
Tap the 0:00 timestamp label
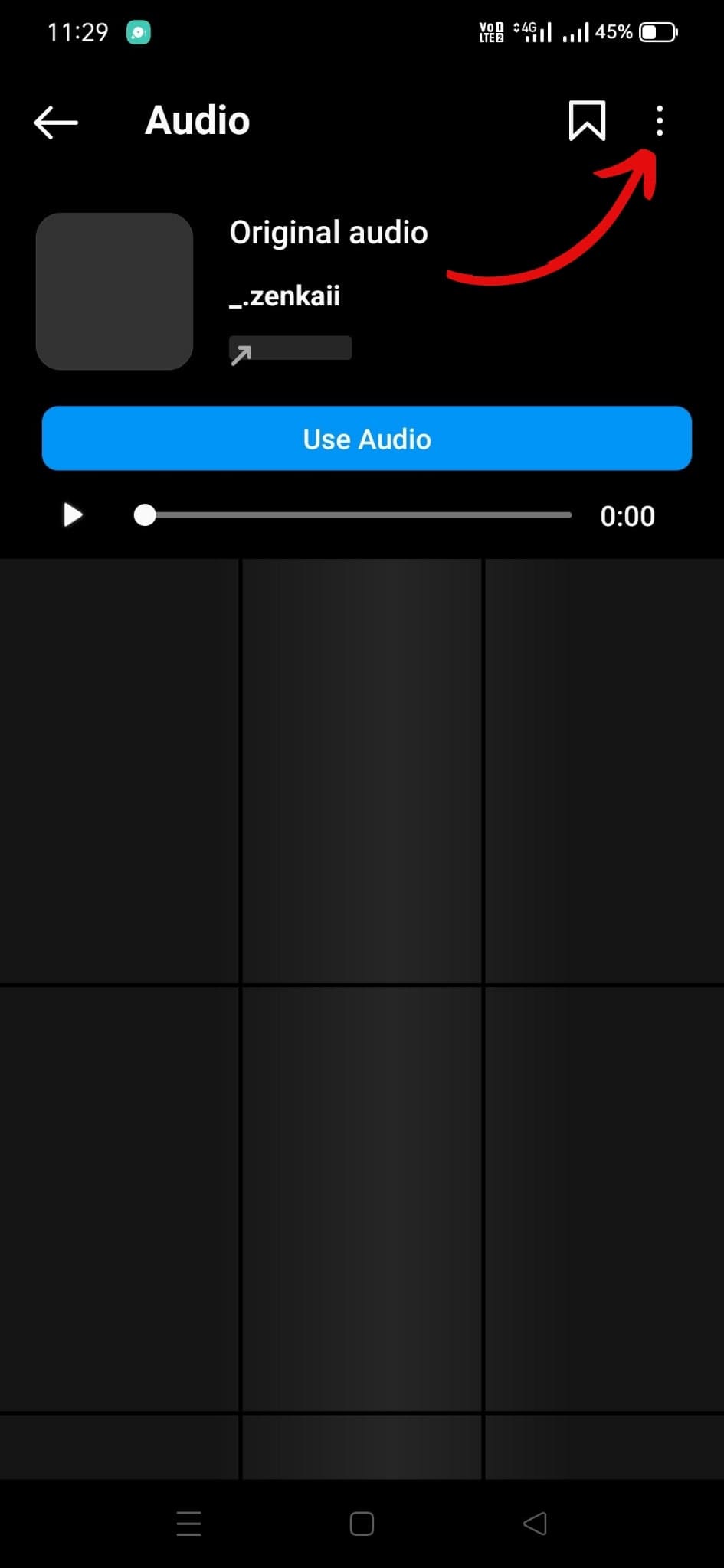click(x=627, y=516)
